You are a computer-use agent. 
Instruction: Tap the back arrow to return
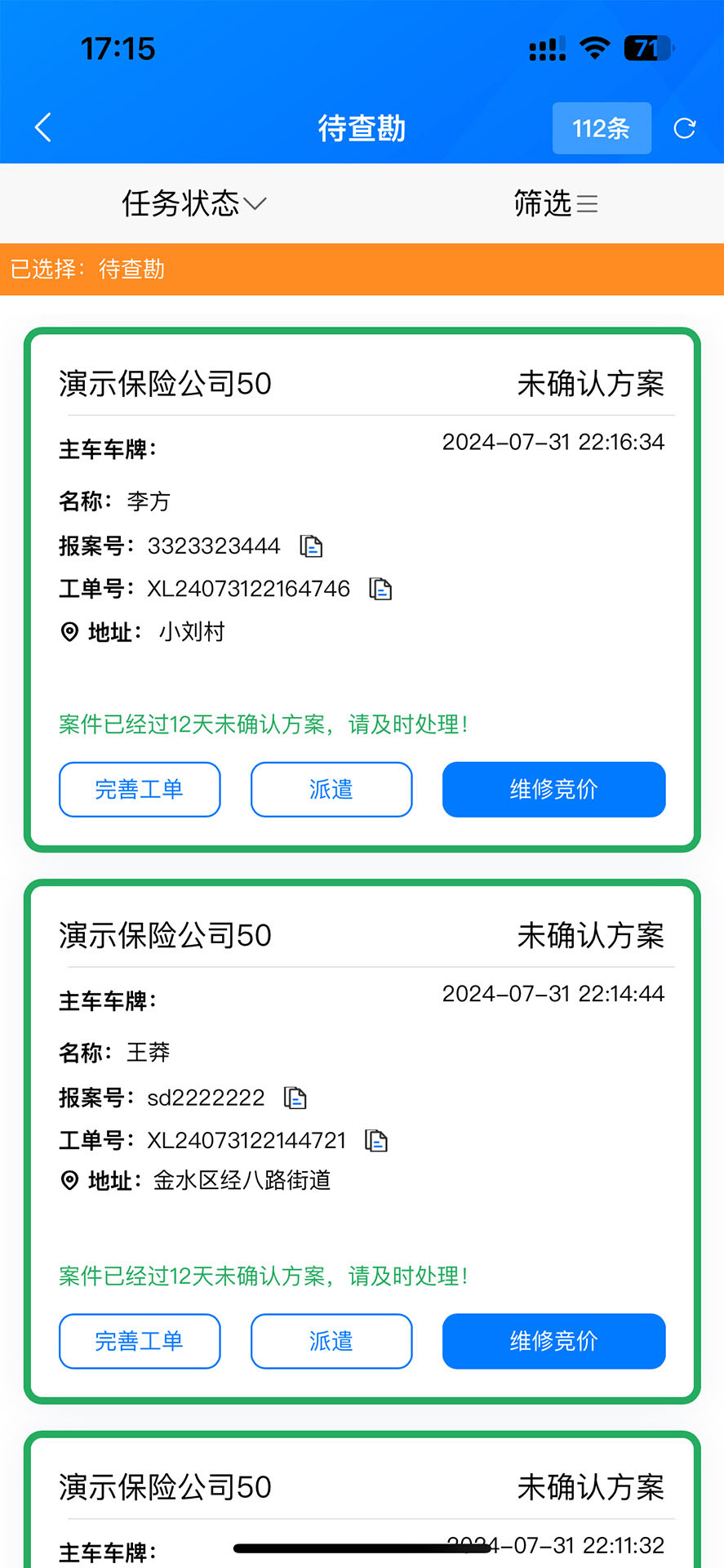pyautogui.click(x=42, y=127)
